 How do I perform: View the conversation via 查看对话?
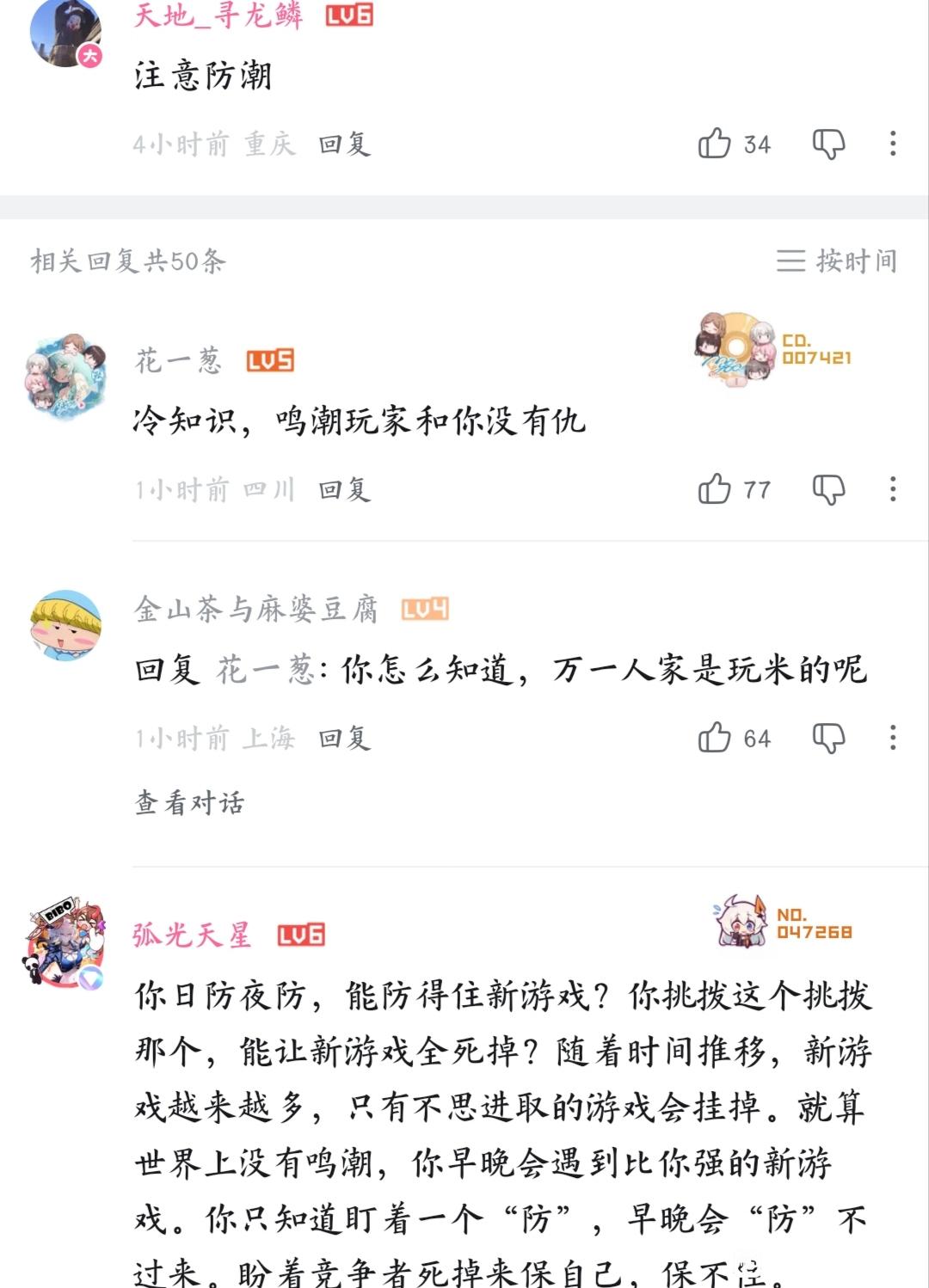pos(189,802)
